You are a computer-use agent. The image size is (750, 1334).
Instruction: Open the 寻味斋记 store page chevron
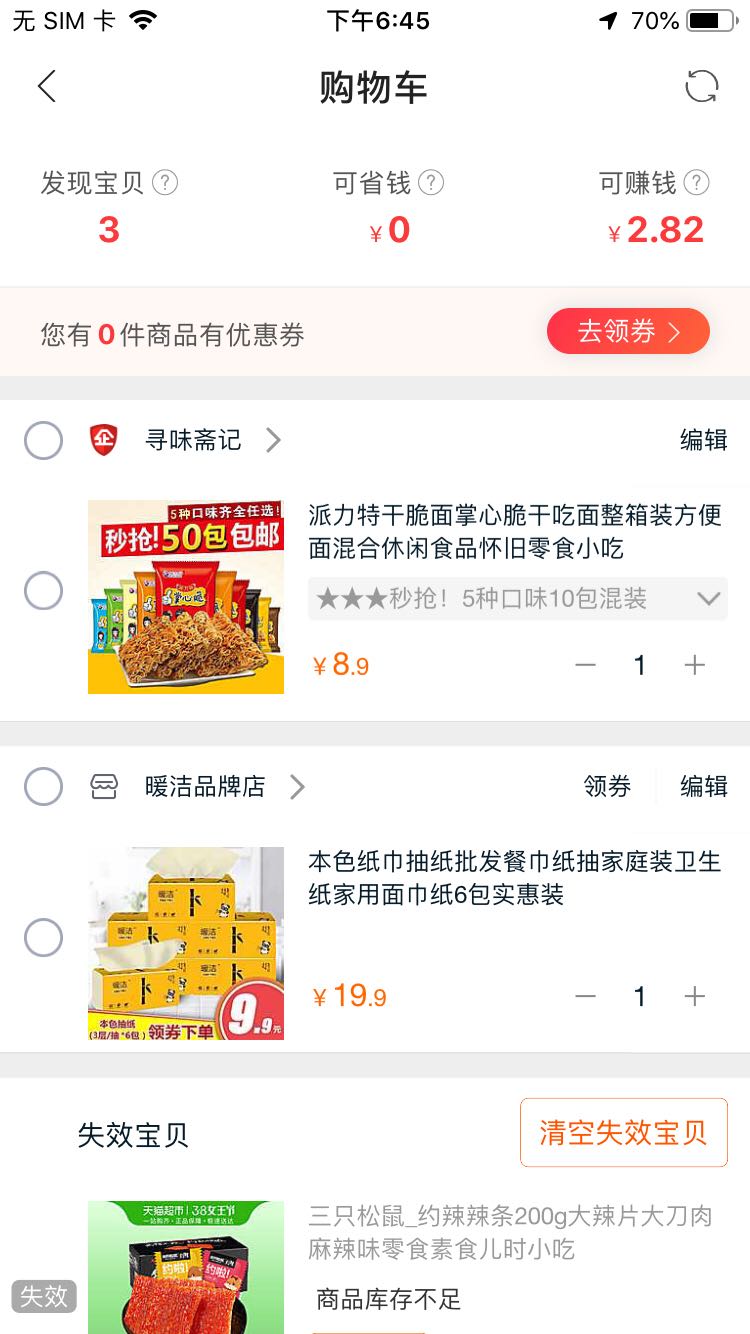tap(273, 440)
